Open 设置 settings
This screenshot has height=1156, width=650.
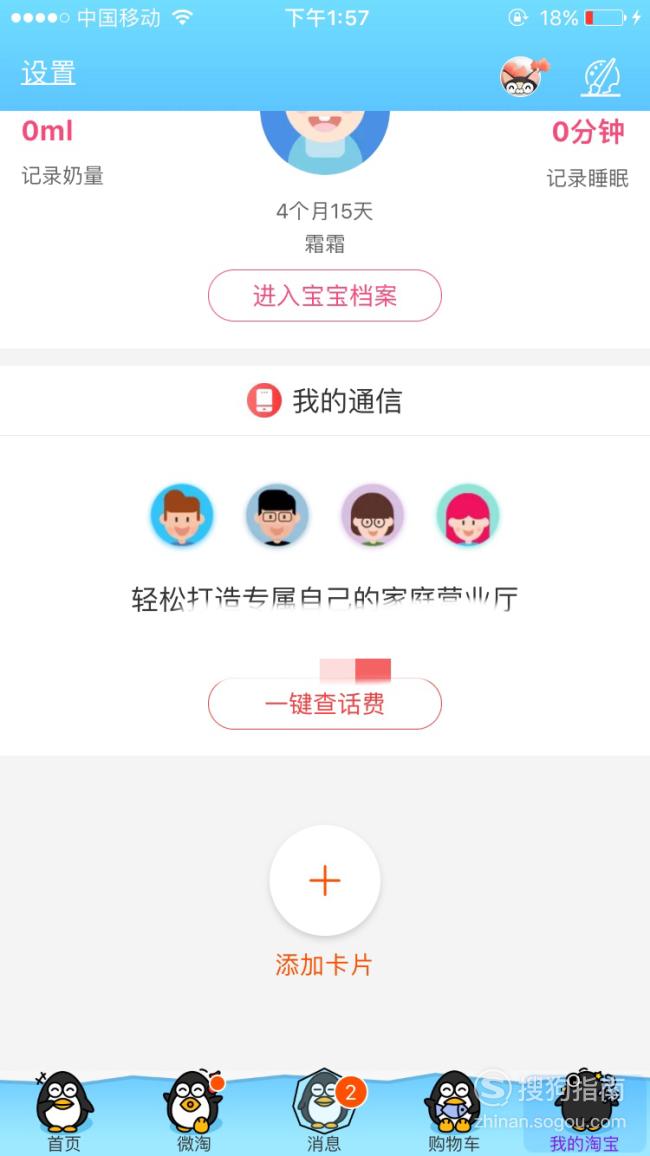point(48,74)
